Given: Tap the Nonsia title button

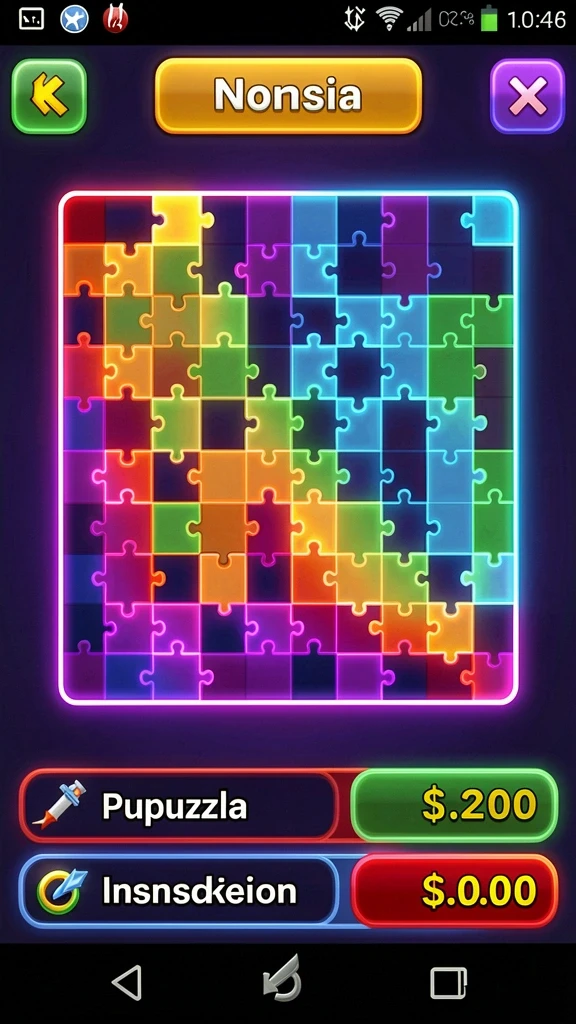Looking at the screenshot, I should click(288, 96).
